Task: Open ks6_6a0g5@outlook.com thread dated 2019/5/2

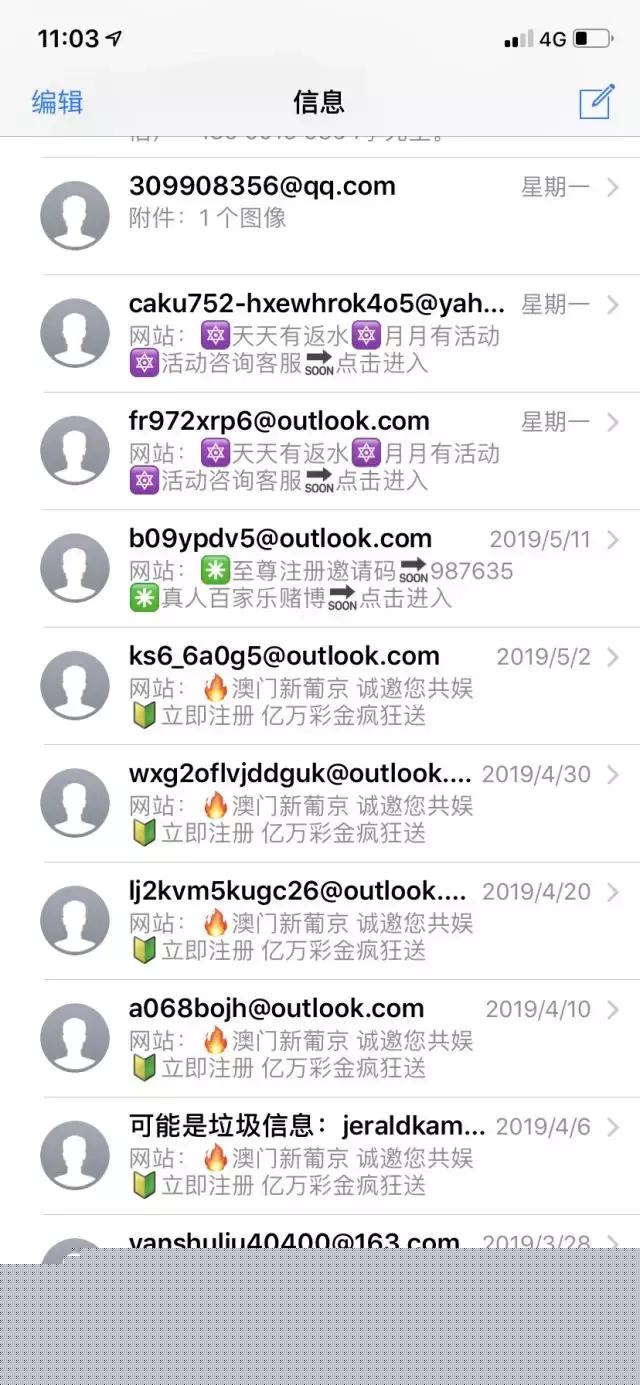Action: [320, 686]
